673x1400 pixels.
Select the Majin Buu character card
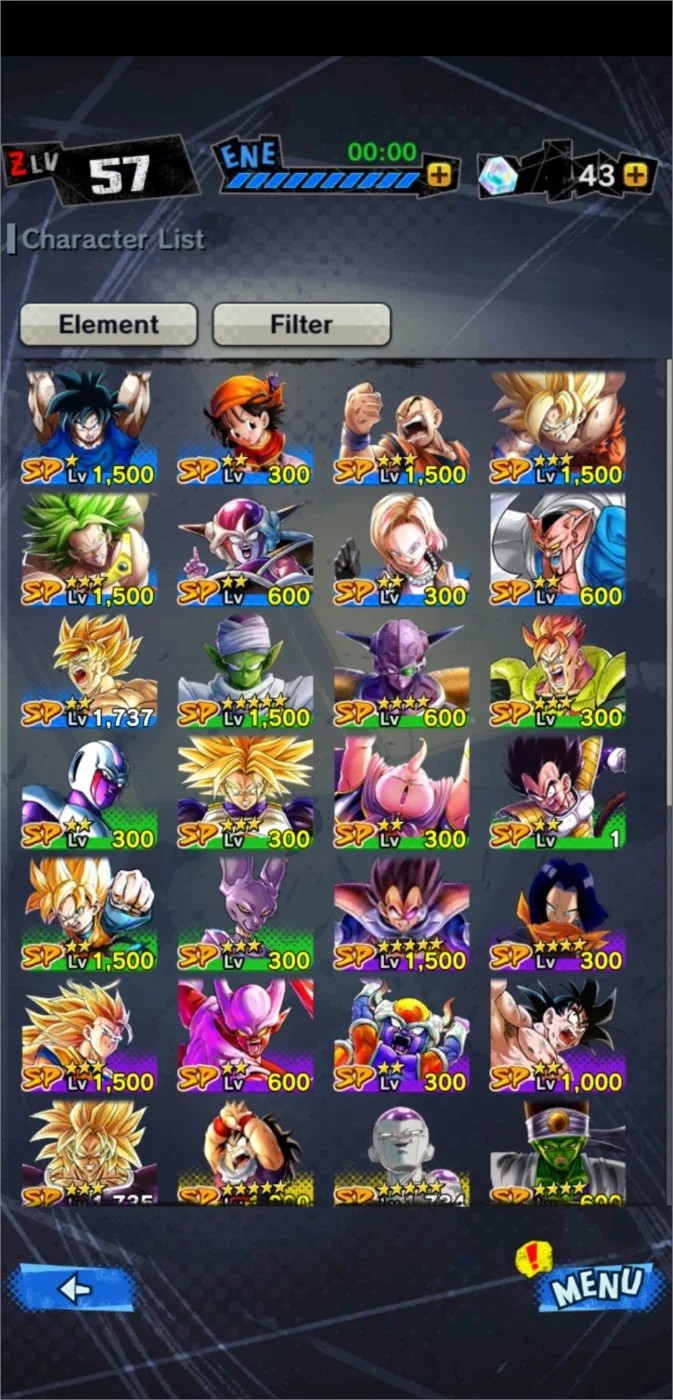click(402, 792)
